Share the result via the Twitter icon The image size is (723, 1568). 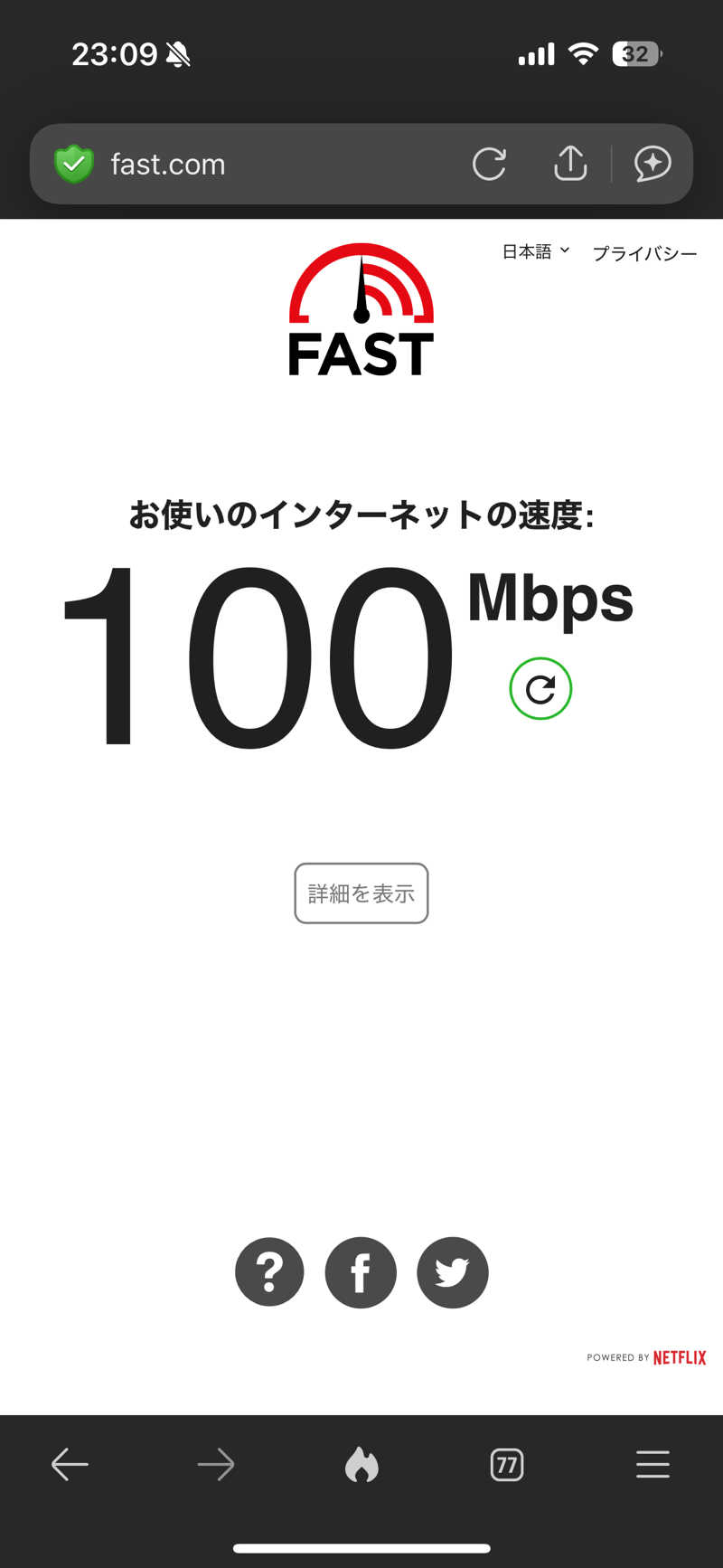pos(452,1271)
